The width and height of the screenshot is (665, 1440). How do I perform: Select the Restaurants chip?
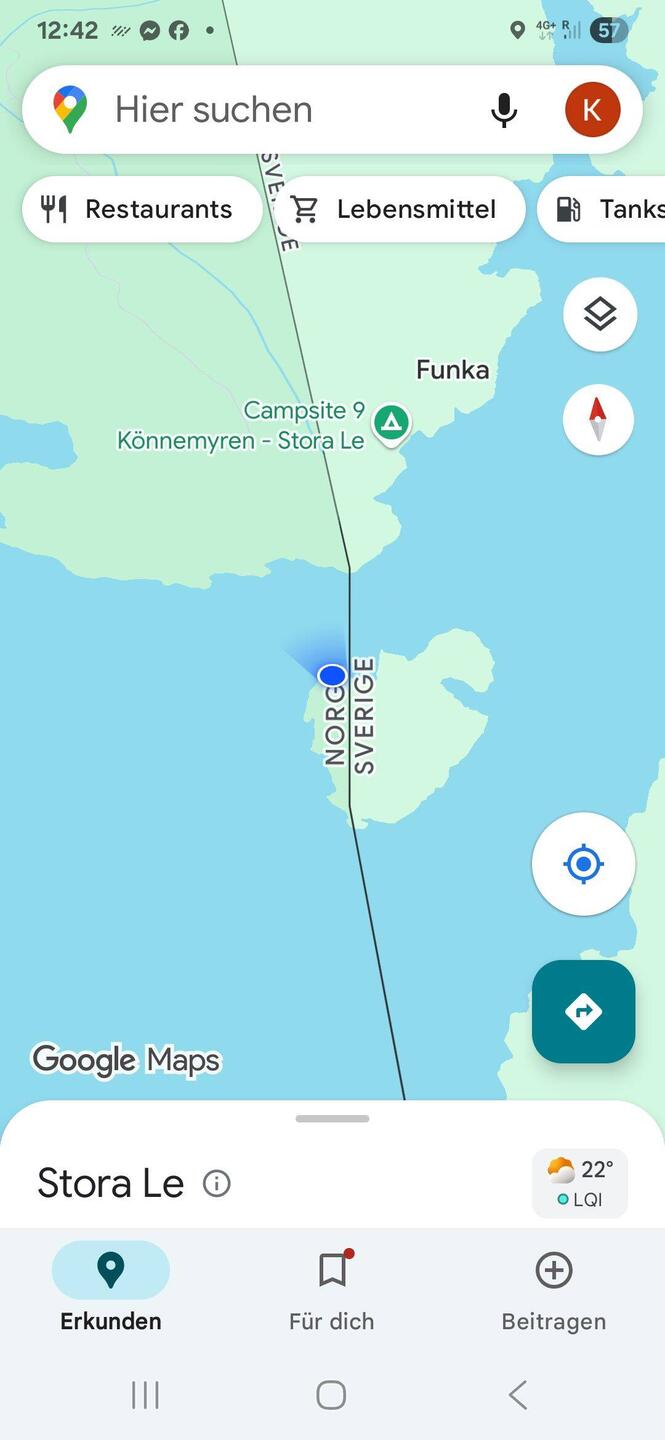(x=140, y=209)
